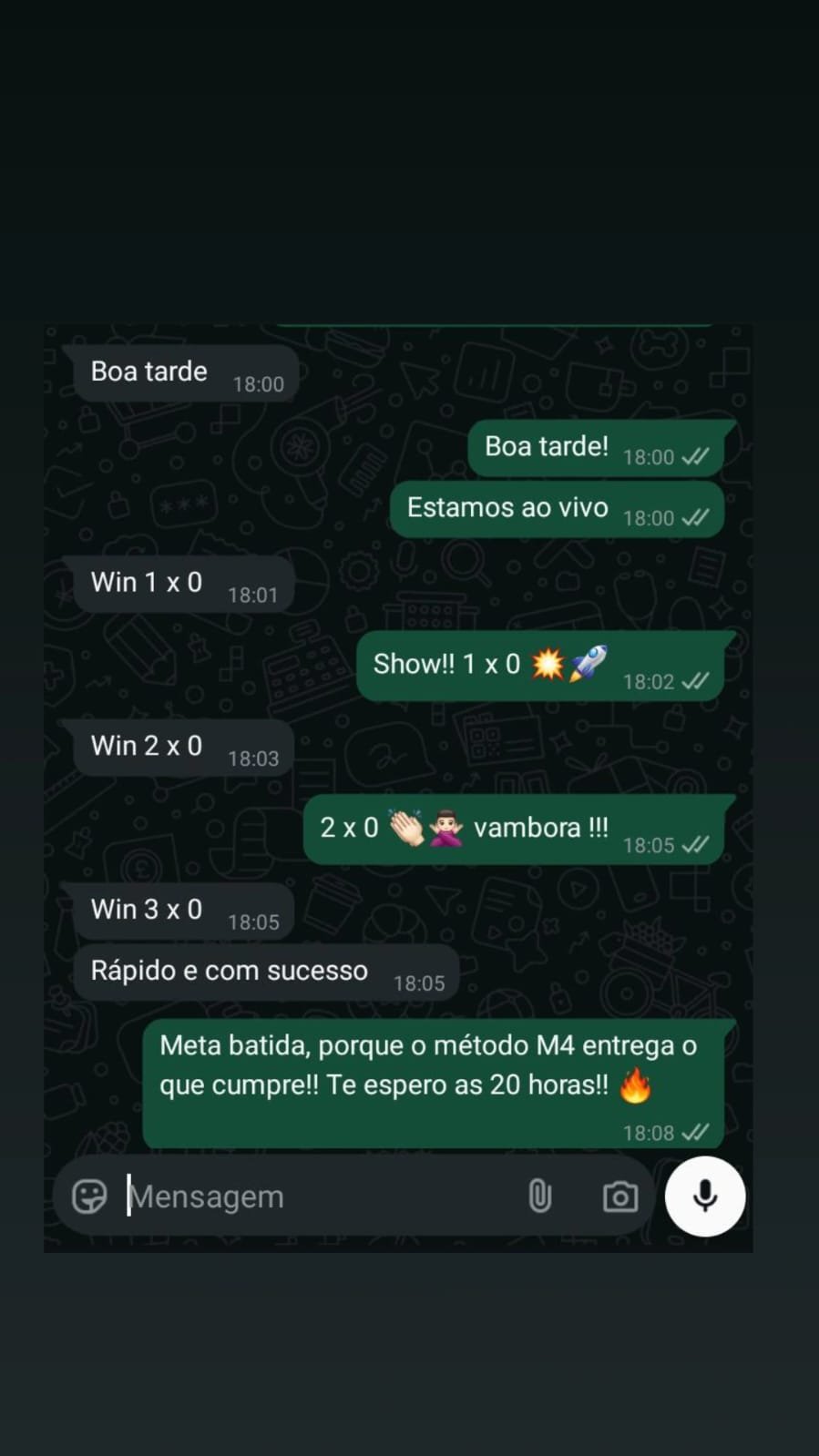
Task: Open the camera from the message bar
Action: pyautogui.click(x=620, y=1196)
